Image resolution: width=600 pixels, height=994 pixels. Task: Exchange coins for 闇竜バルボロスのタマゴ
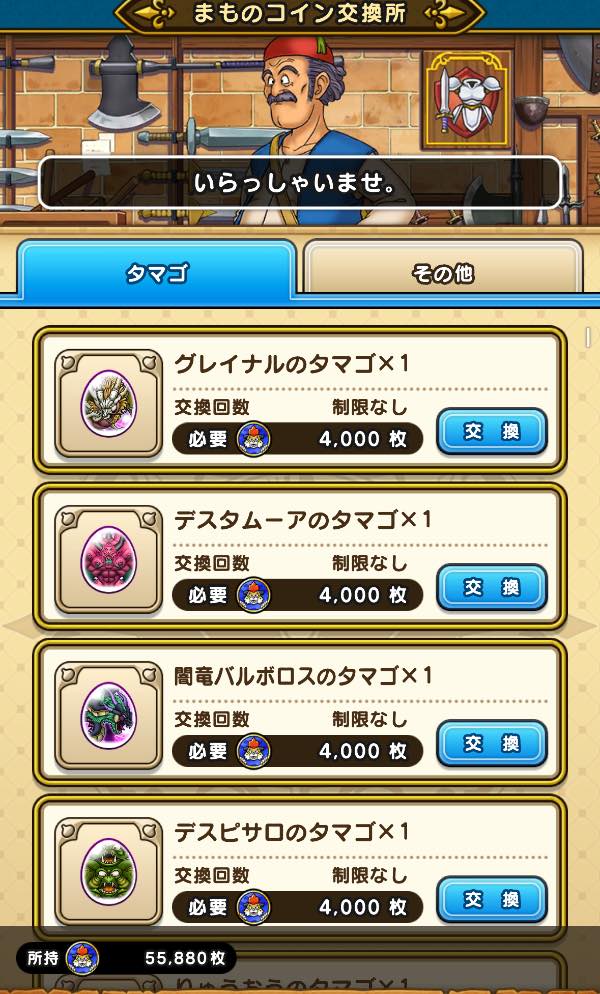(x=492, y=744)
